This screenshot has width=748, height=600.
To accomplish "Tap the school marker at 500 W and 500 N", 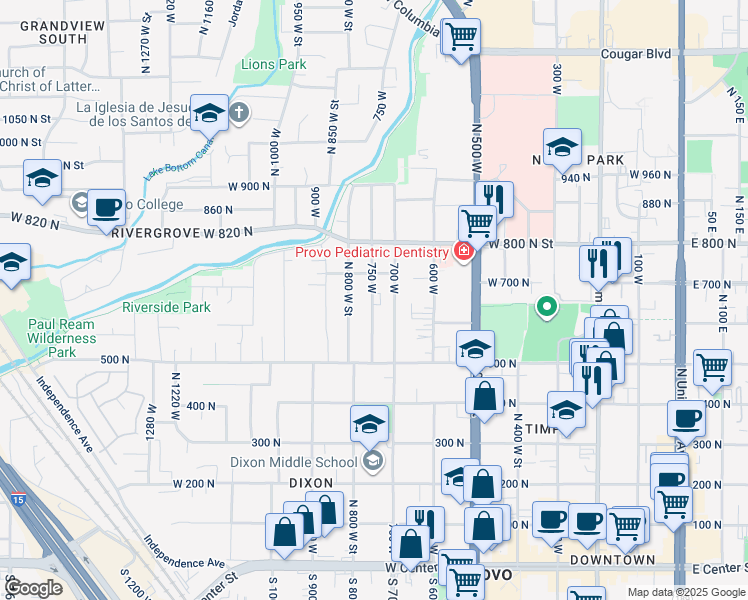I will 475,348.
